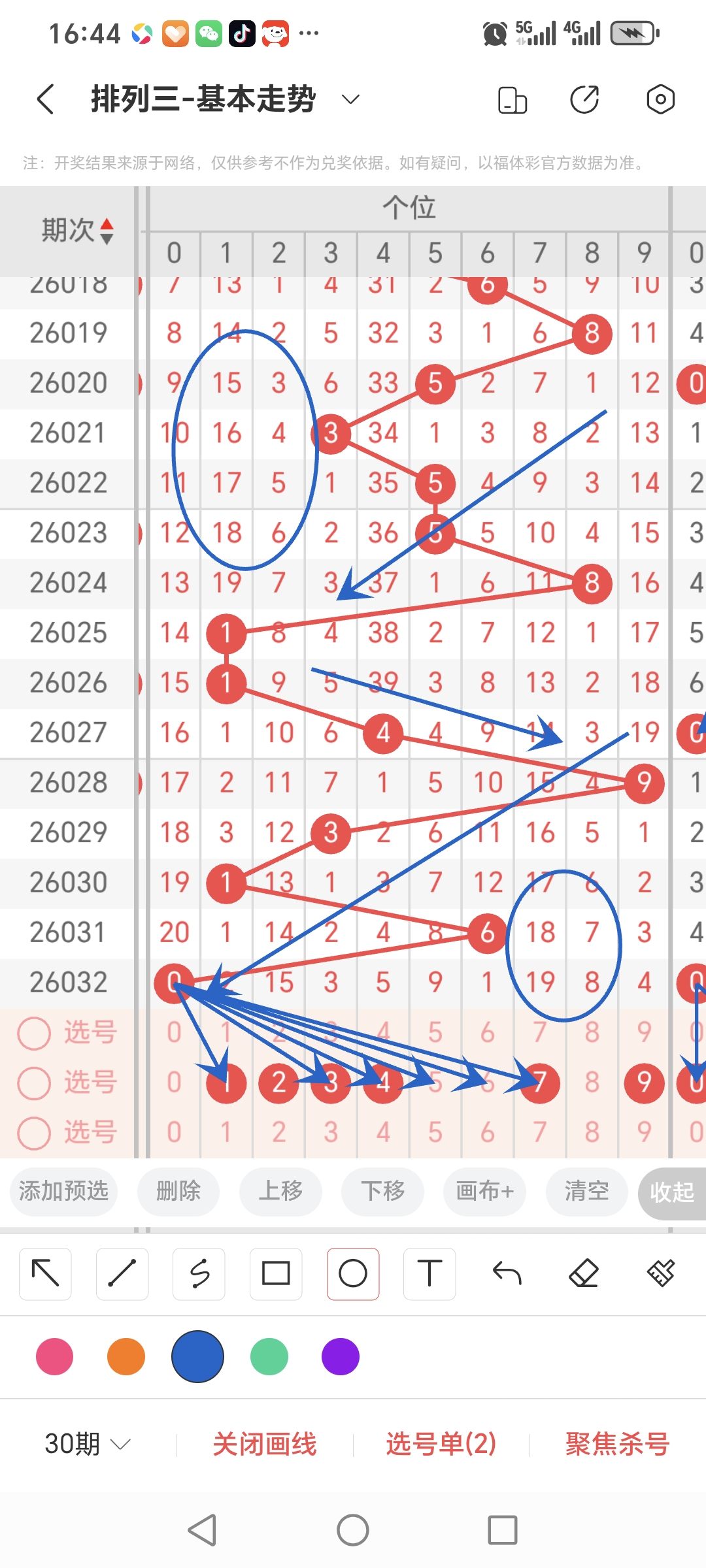Share the trend chart
Viewport: 706px width, 1568px height.
coord(584,99)
